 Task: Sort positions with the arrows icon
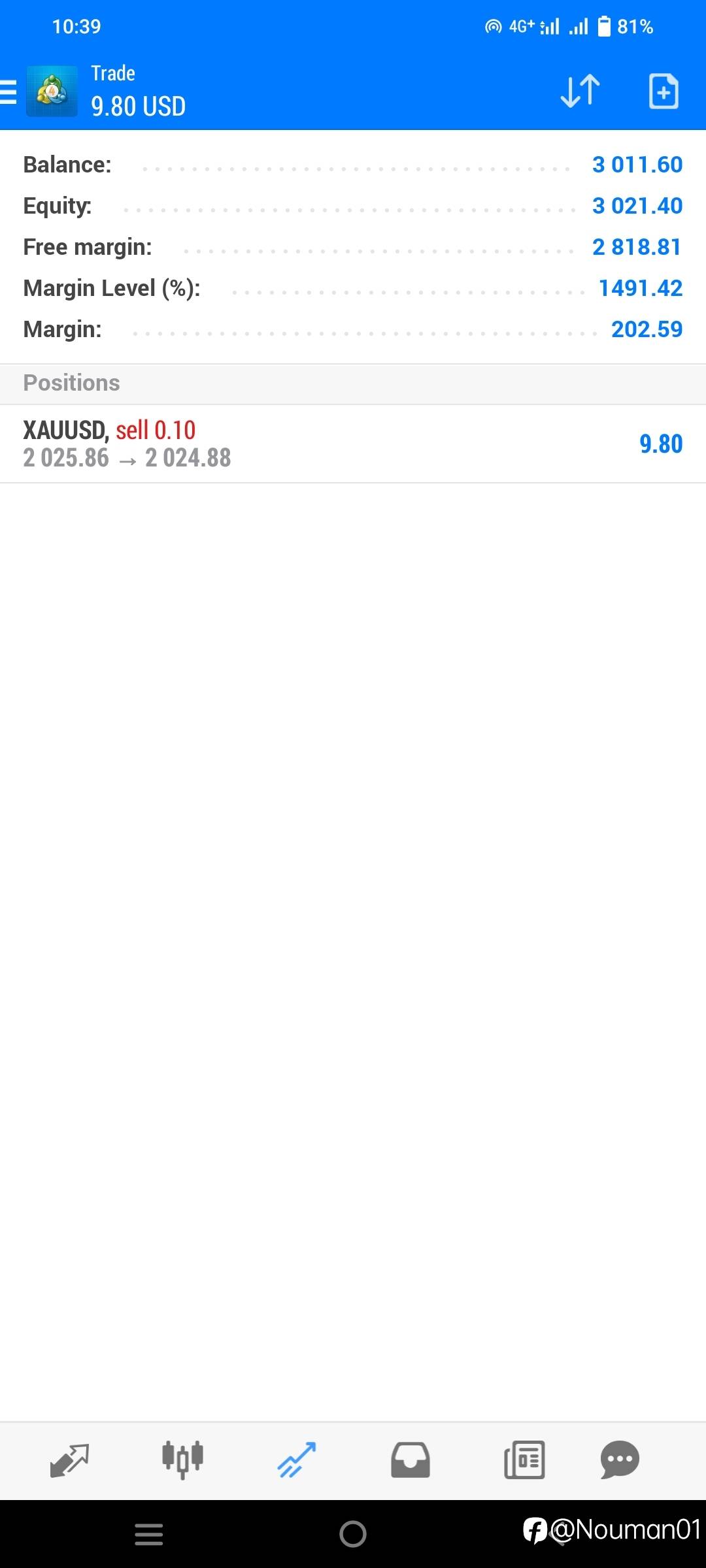pos(580,91)
